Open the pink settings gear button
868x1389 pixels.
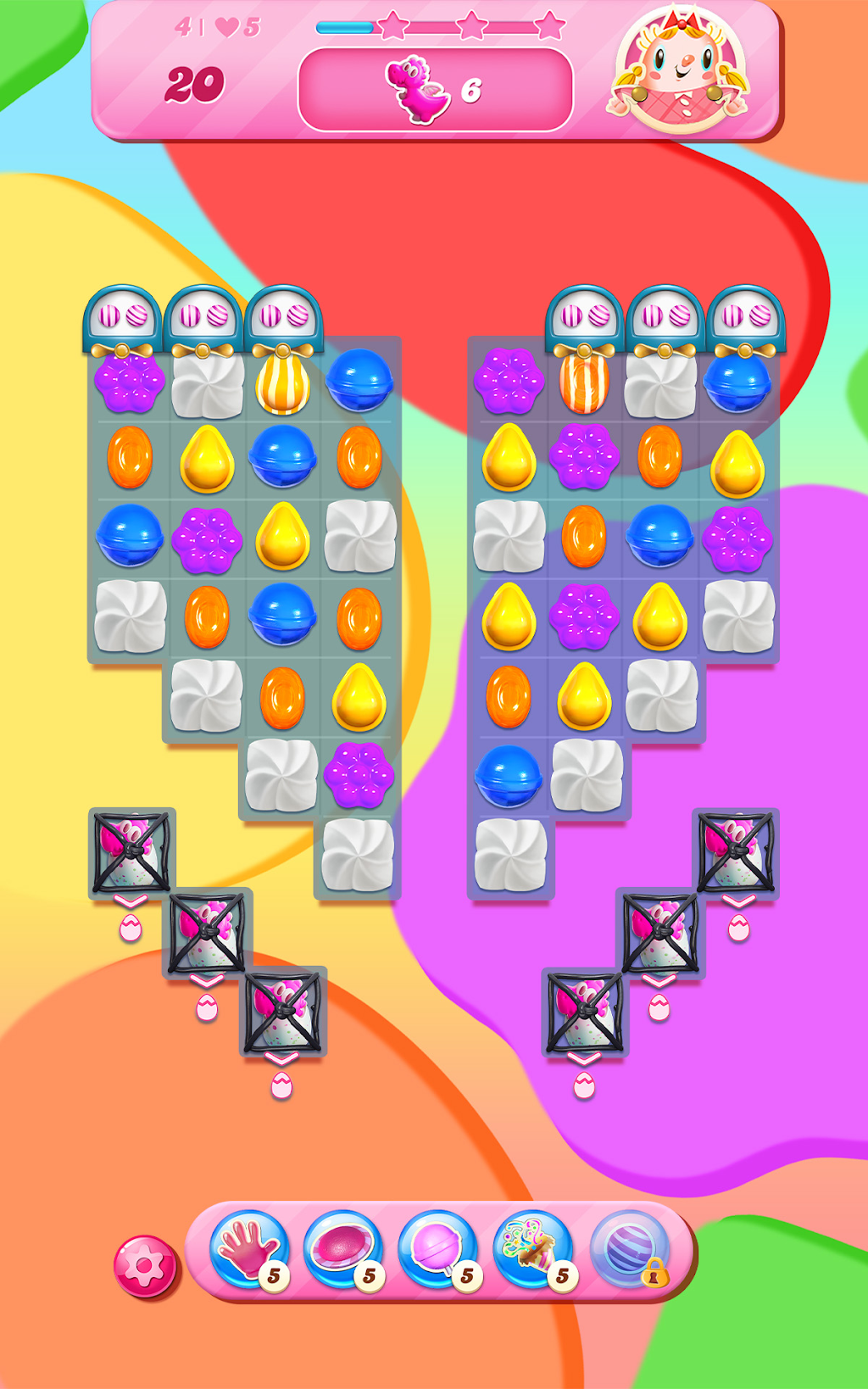tap(145, 1266)
